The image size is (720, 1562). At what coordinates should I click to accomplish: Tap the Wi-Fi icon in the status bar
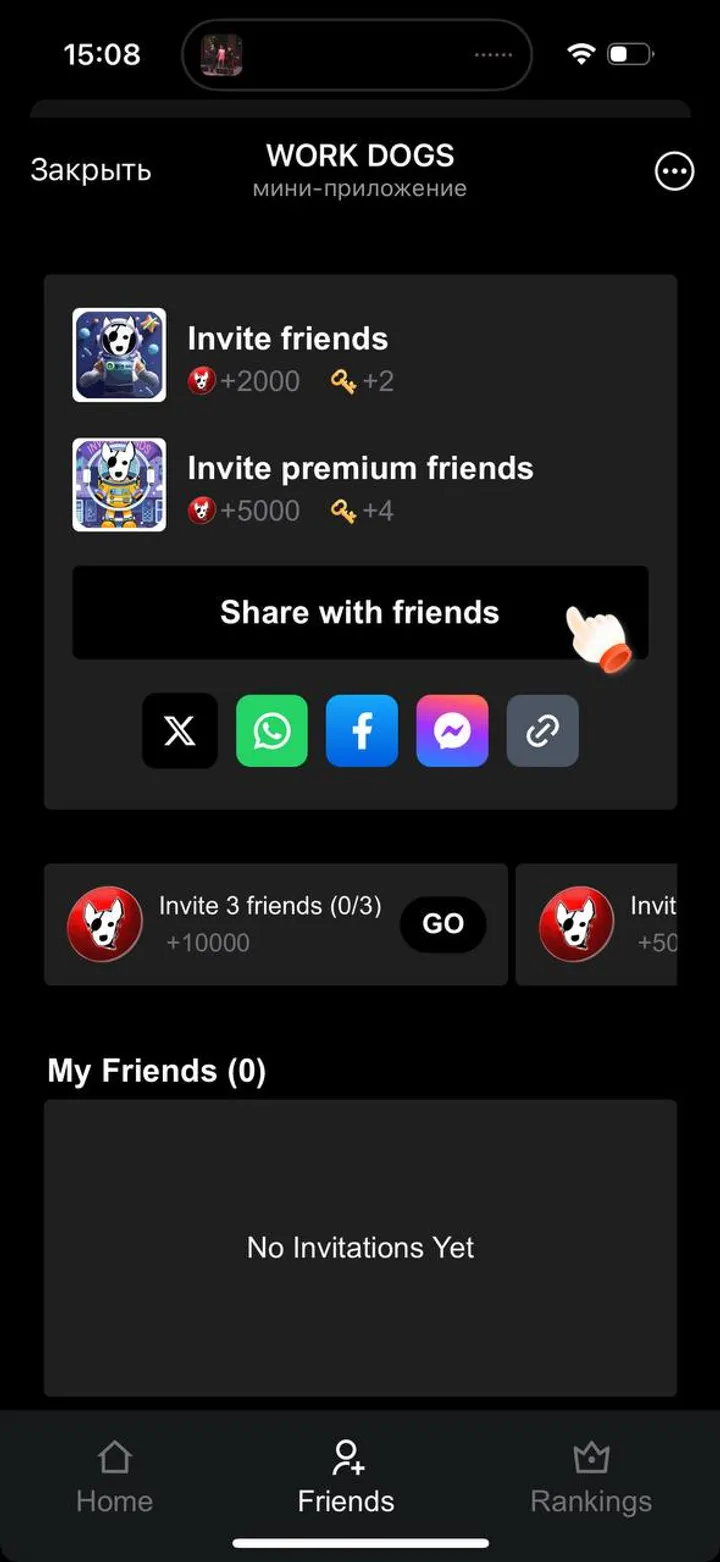tap(581, 55)
